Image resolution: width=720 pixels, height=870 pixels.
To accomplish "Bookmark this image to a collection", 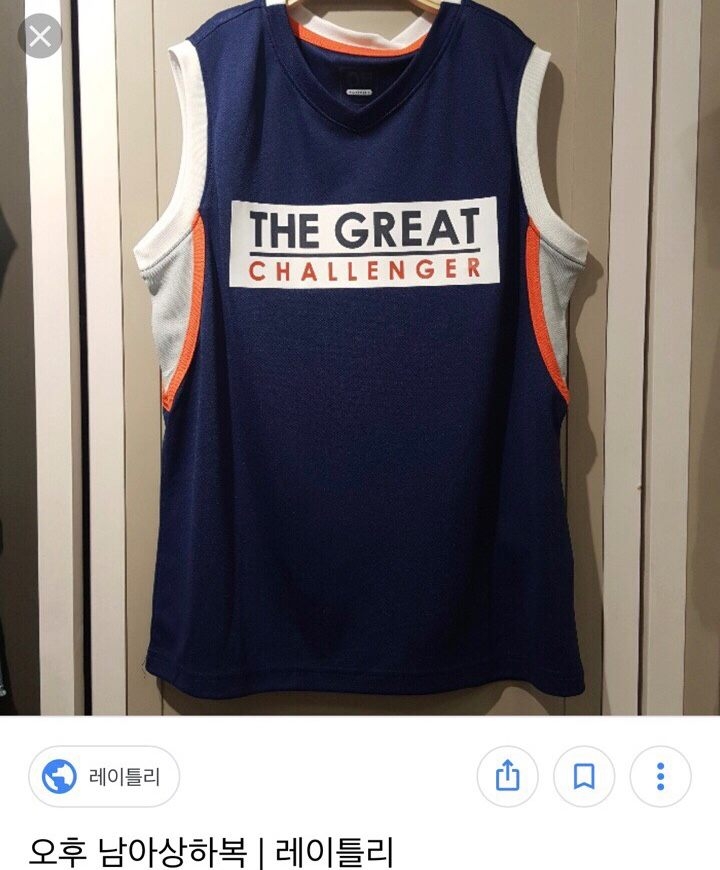I will point(584,776).
